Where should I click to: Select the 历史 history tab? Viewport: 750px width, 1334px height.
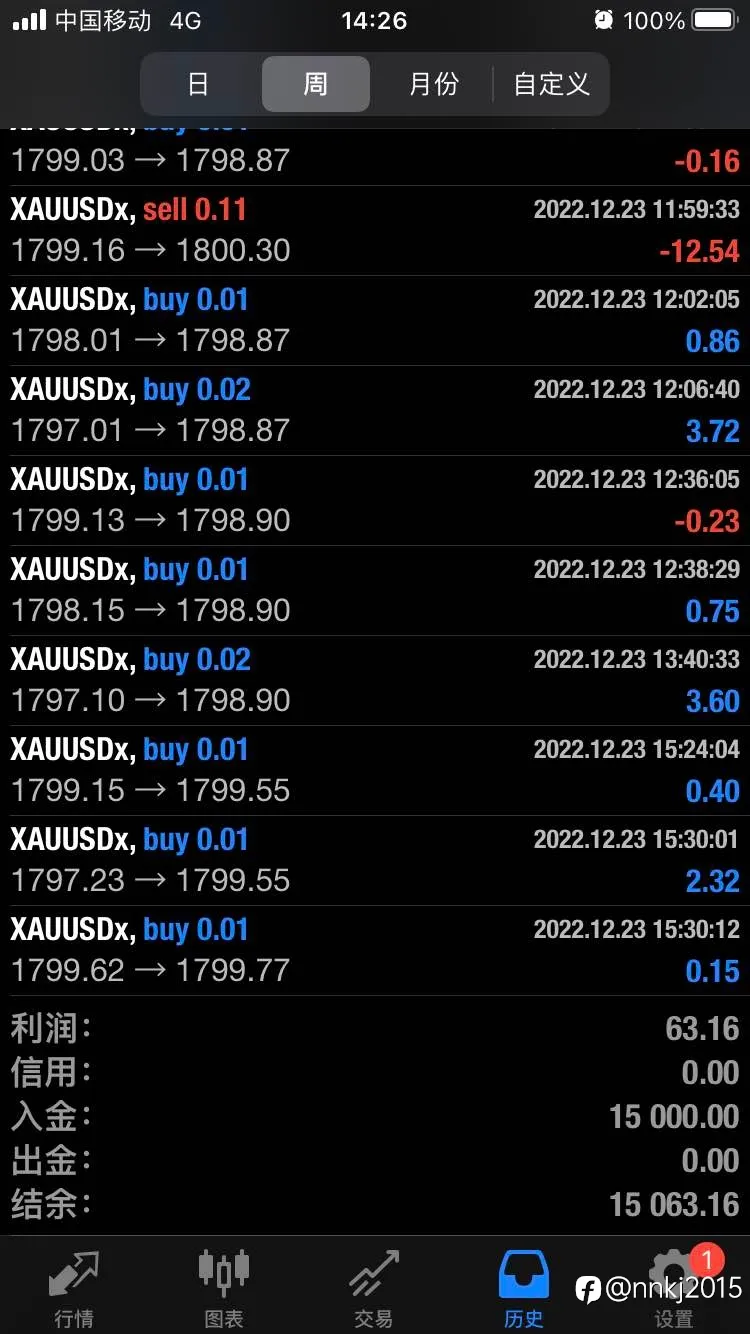click(x=523, y=1288)
